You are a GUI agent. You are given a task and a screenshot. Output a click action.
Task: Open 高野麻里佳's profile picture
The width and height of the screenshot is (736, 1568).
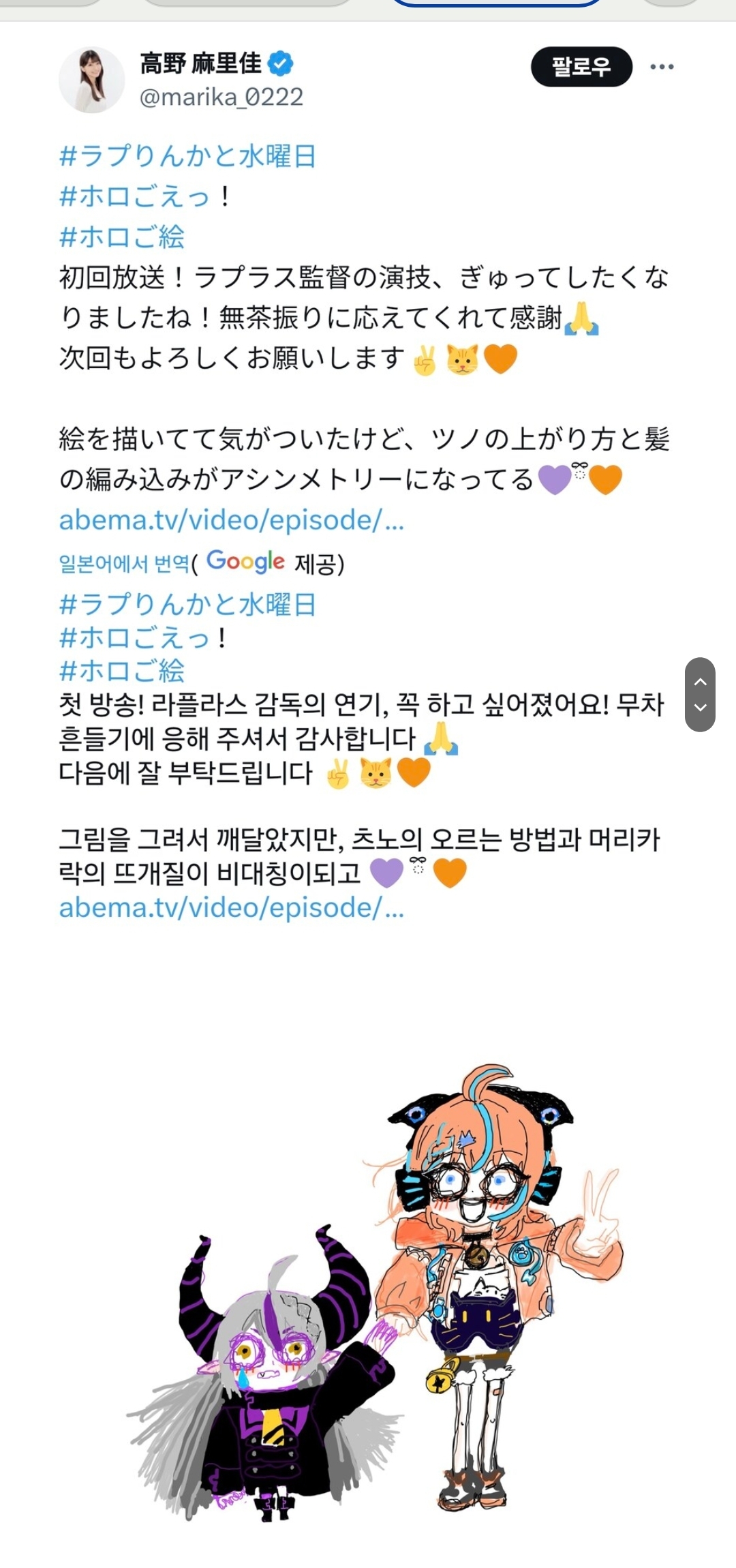pyautogui.click(x=91, y=80)
